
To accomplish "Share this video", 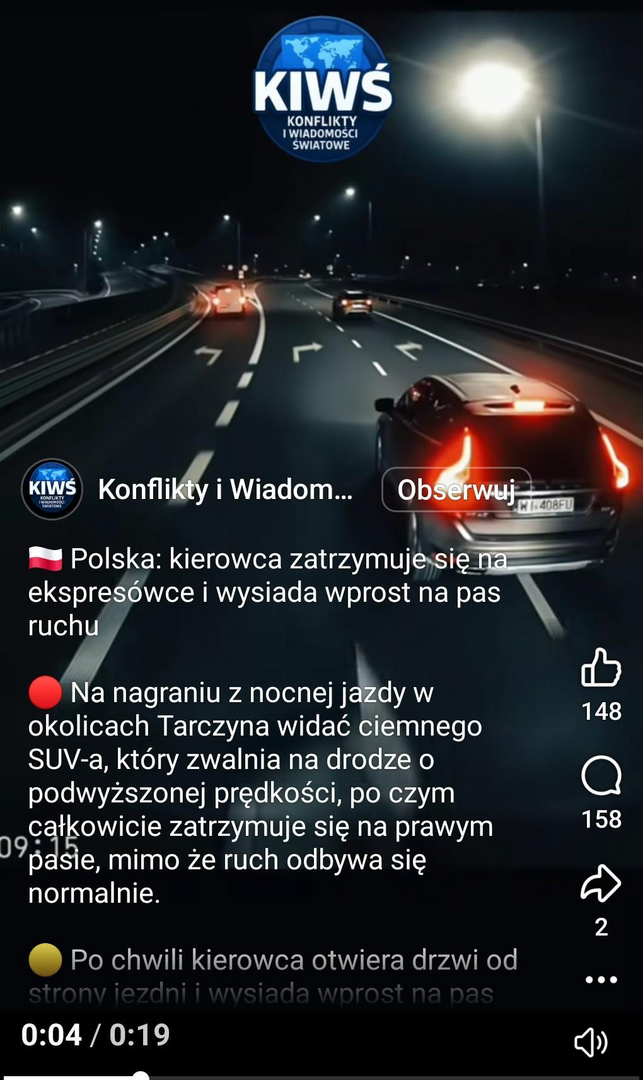I will coord(601,884).
